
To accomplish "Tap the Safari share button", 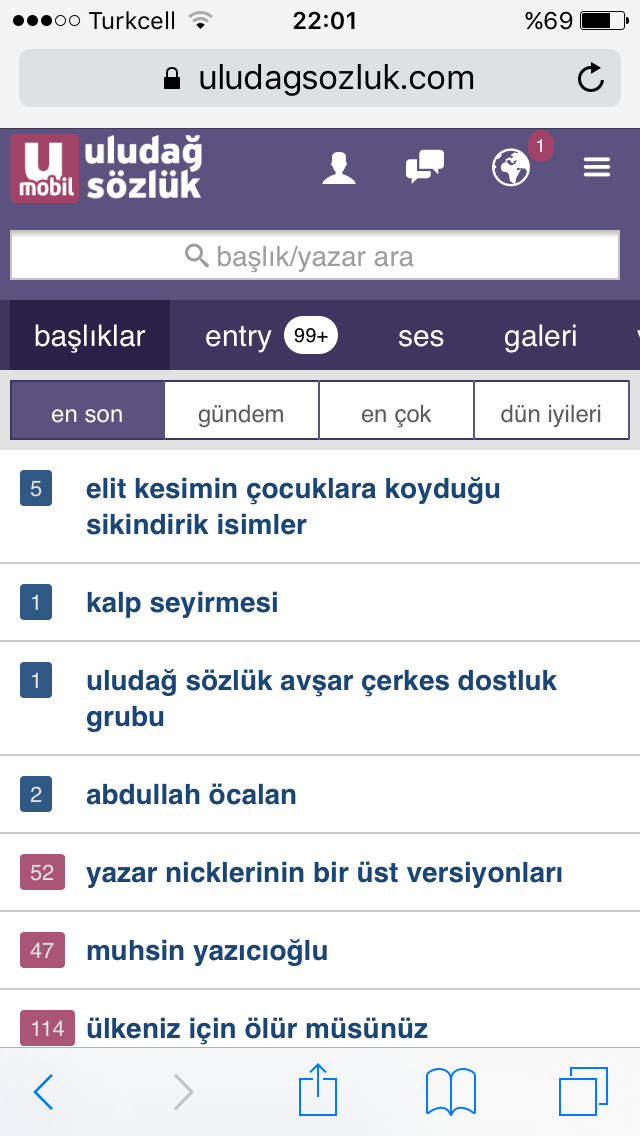I will [318, 1090].
